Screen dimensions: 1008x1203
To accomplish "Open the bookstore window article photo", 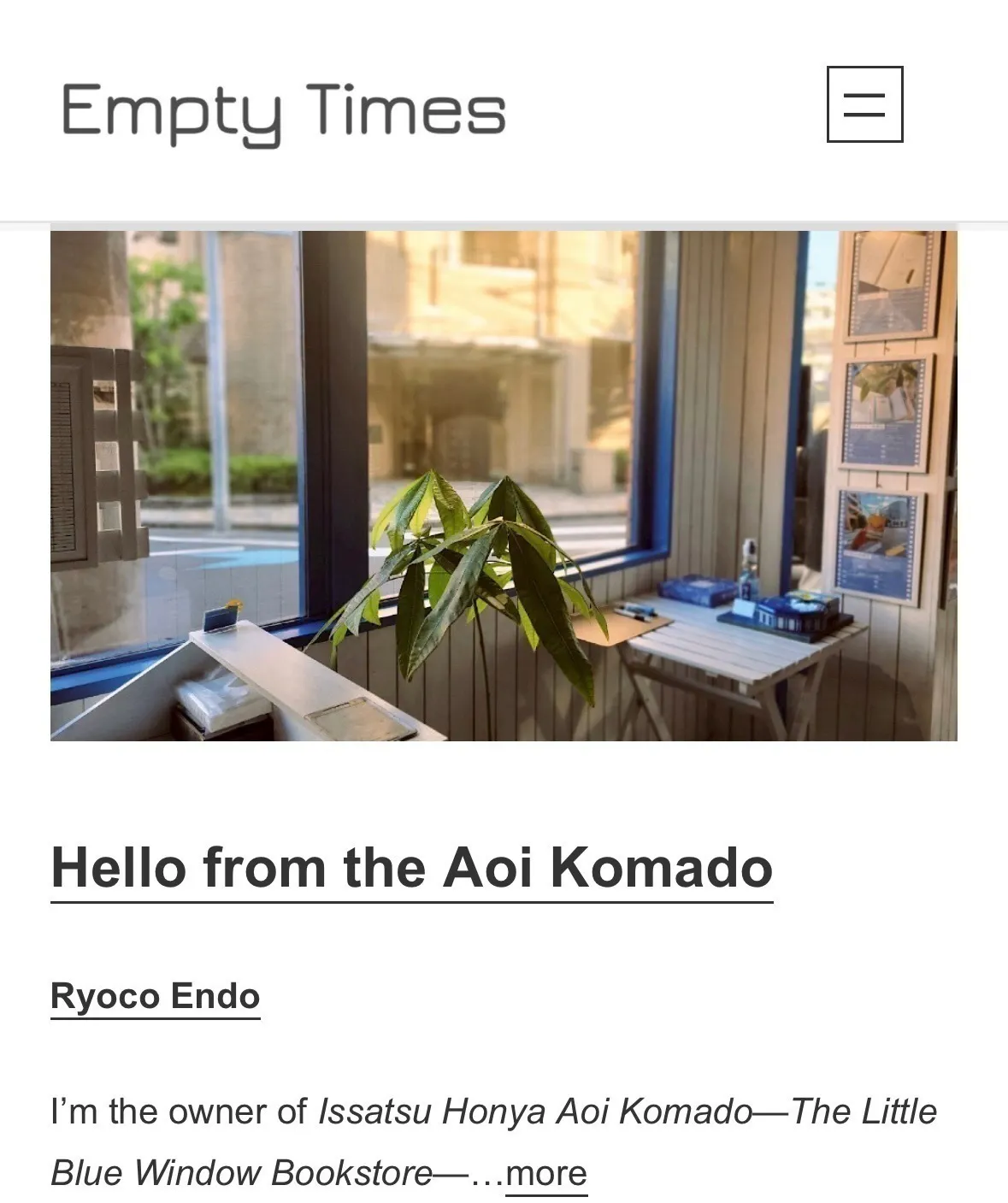I will 504,485.
